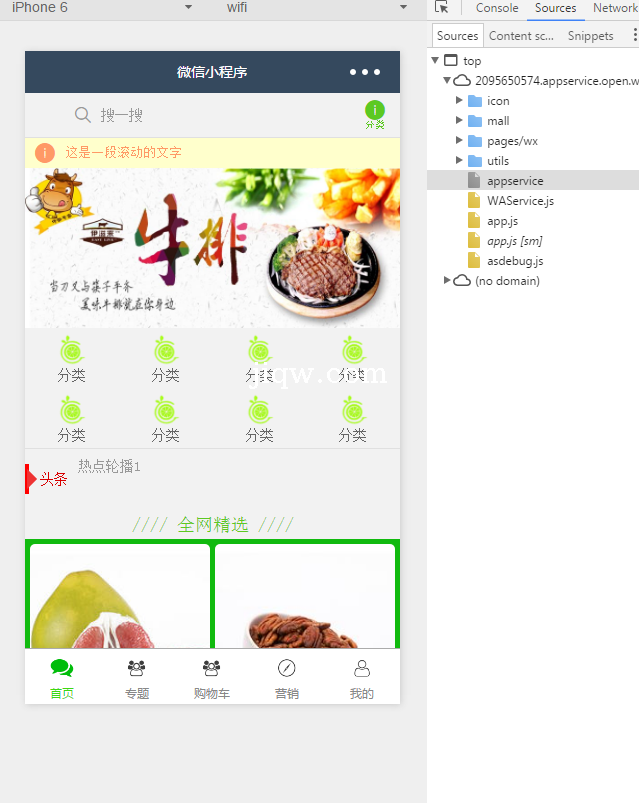Switch to the 首页 tab
The width and height of the screenshot is (639, 803).
(x=62, y=679)
